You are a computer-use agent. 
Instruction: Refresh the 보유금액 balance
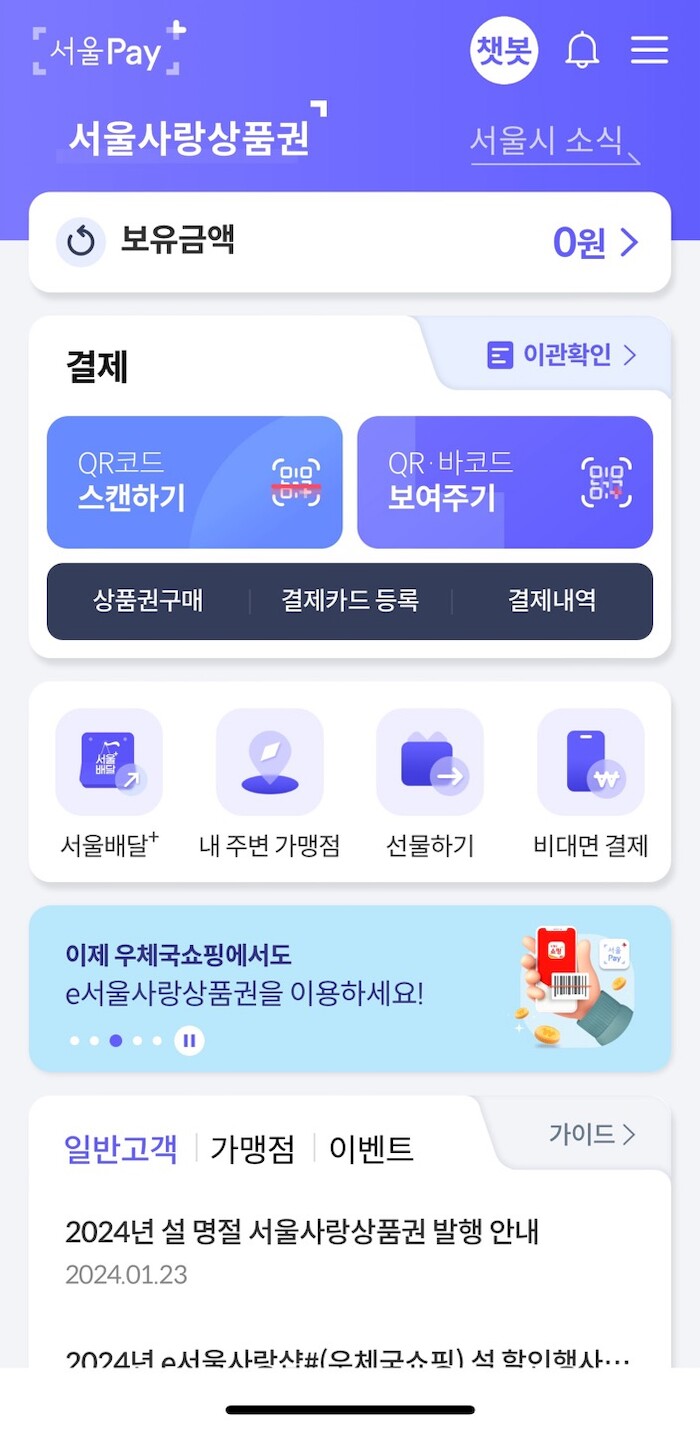(81, 242)
